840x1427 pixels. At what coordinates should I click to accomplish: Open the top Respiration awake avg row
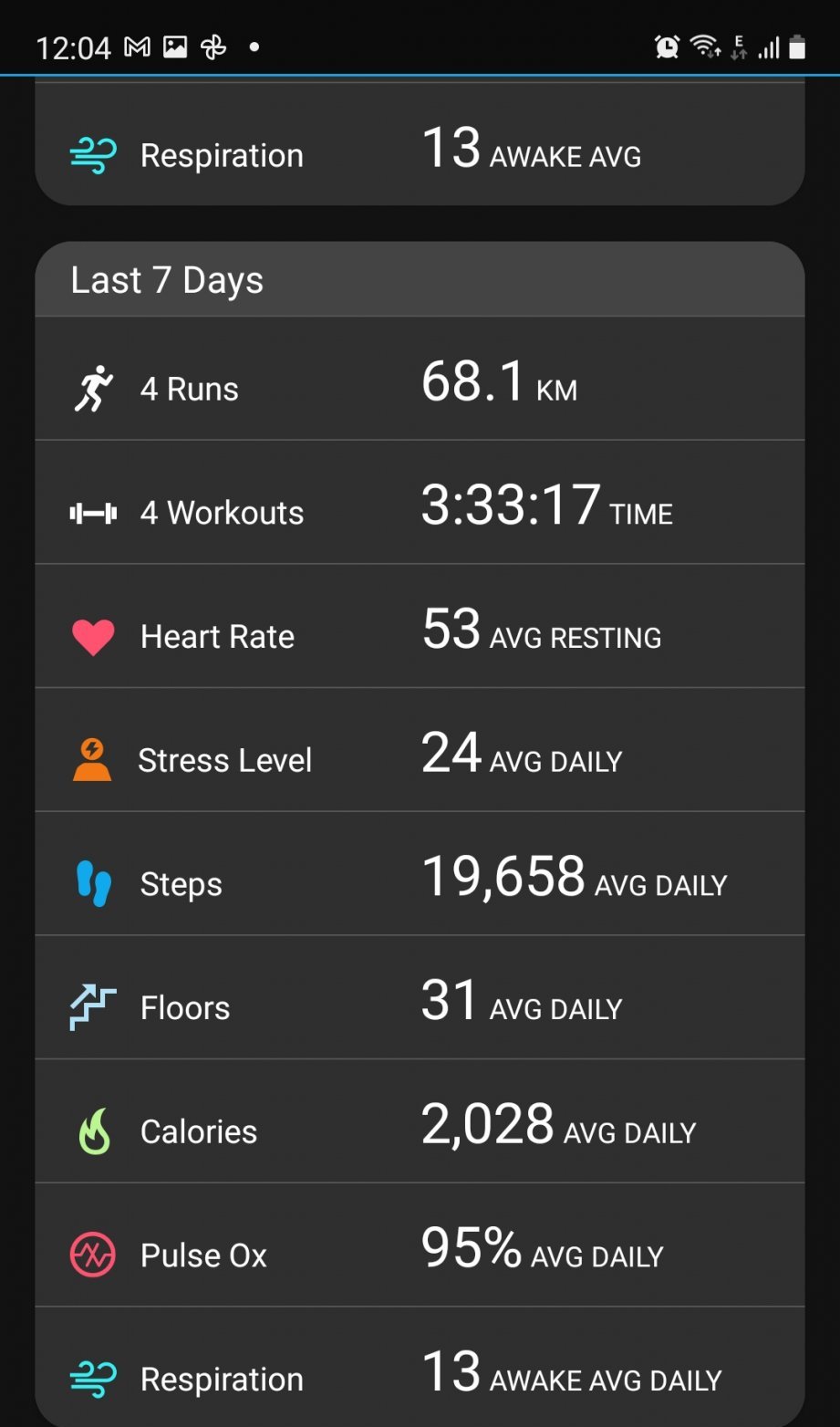coord(420,144)
